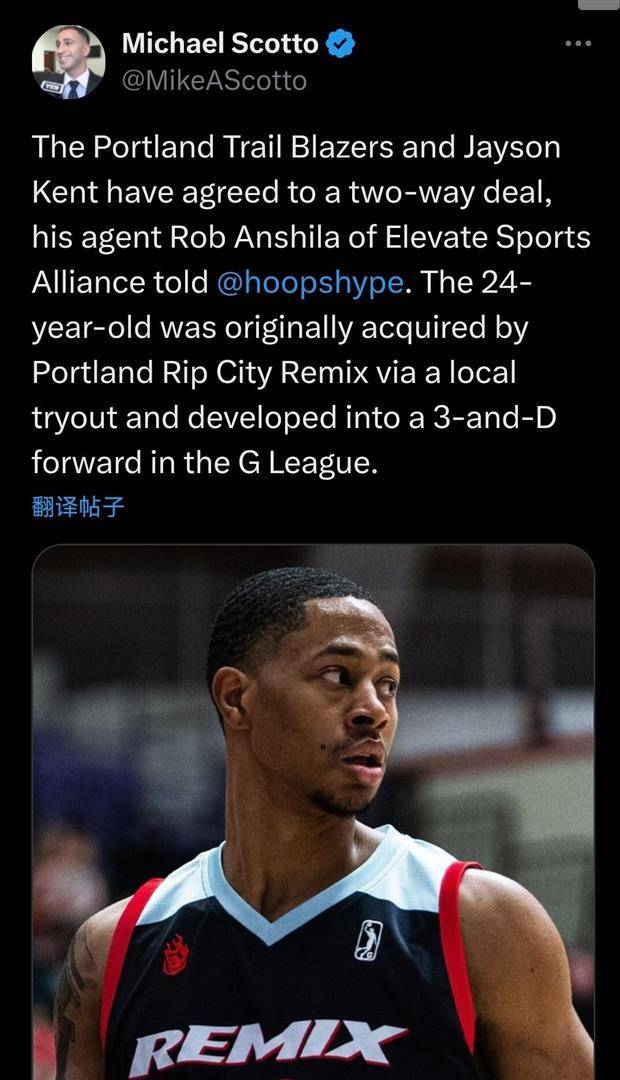View the @MikeAScotto account handle
620x1080 pixels.
(214, 81)
